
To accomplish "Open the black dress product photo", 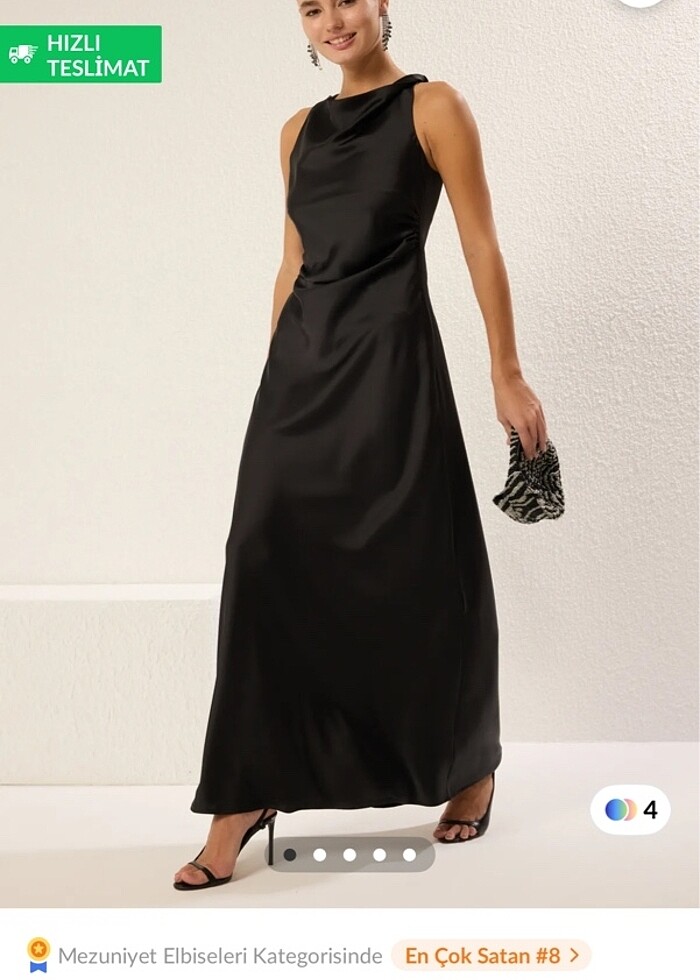I will [350, 450].
